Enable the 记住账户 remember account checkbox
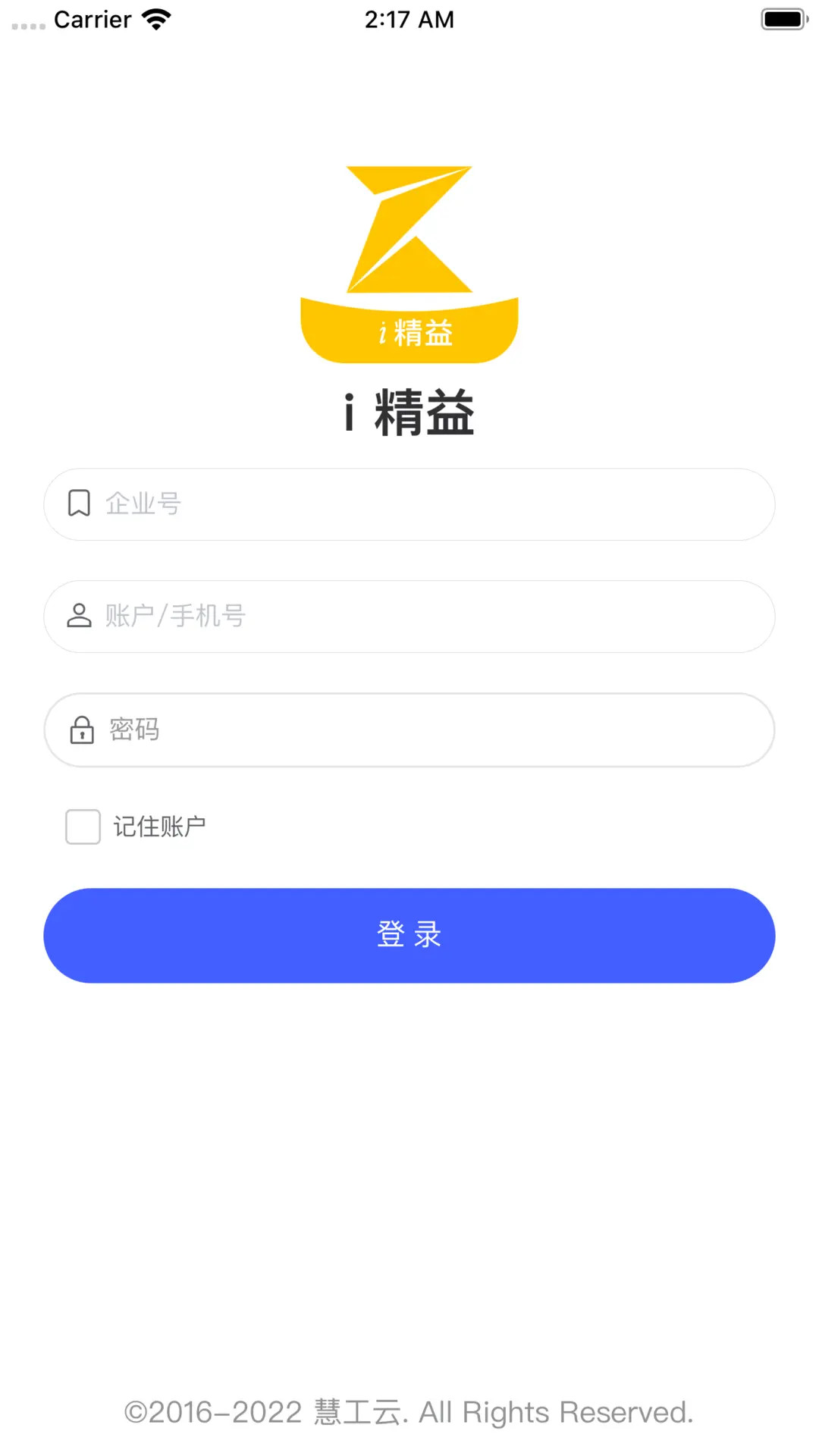Image resolution: width=819 pixels, height=1456 pixels. tap(82, 827)
